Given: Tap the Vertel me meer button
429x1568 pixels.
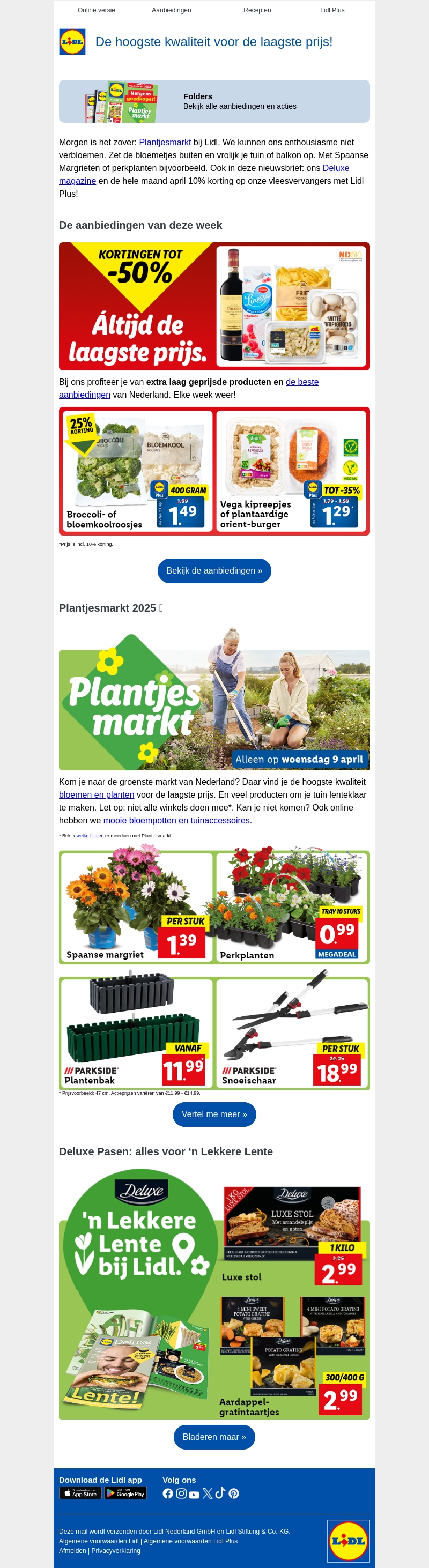Looking at the screenshot, I should click(x=214, y=1114).
